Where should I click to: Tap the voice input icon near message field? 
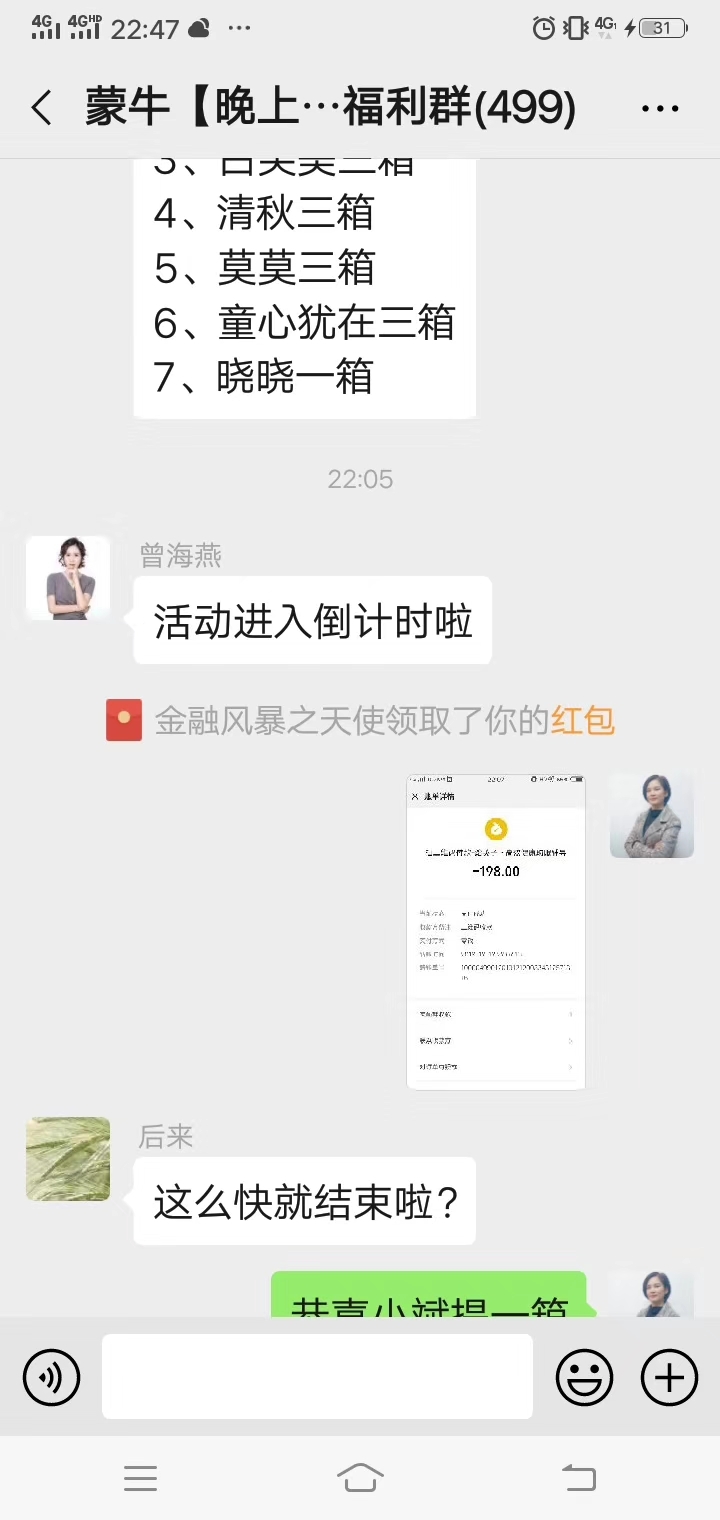[x=50, y=1377]
